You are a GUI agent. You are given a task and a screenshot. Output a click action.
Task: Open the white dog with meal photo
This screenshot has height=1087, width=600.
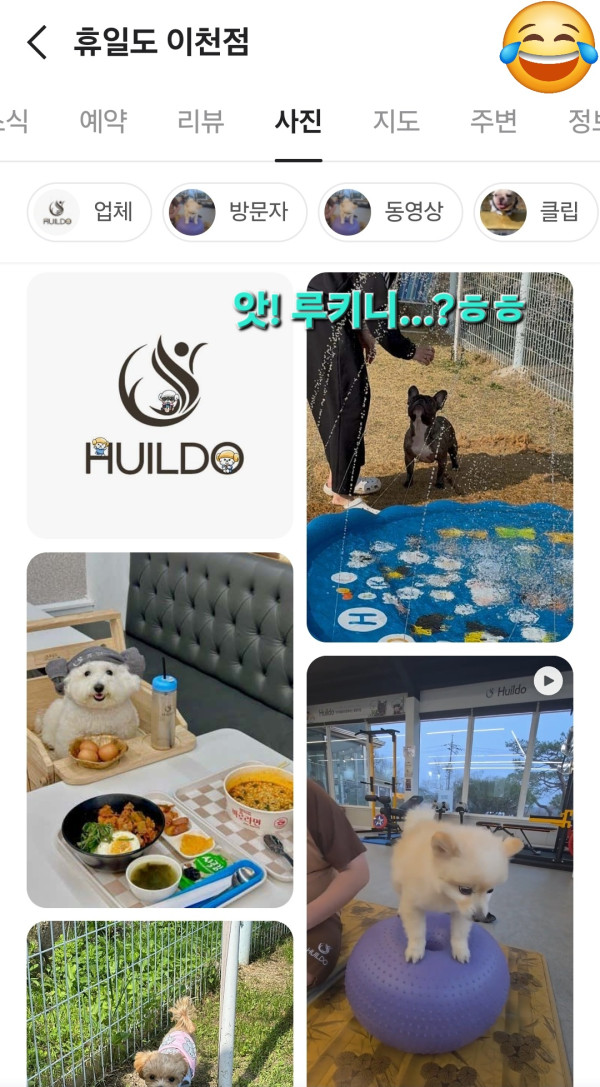coord(160,730)
